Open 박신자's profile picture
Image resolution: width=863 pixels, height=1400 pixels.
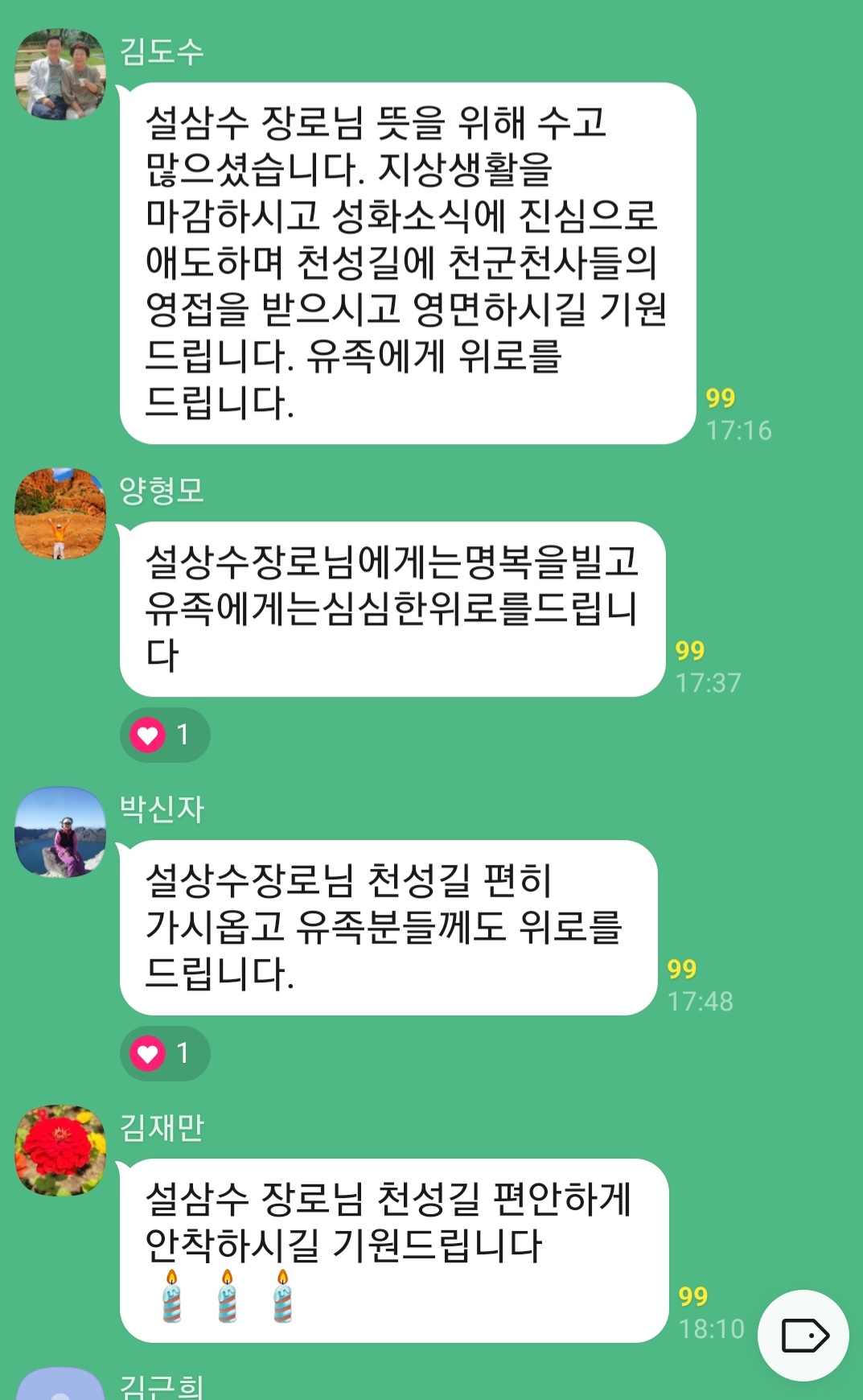(60, 832)
